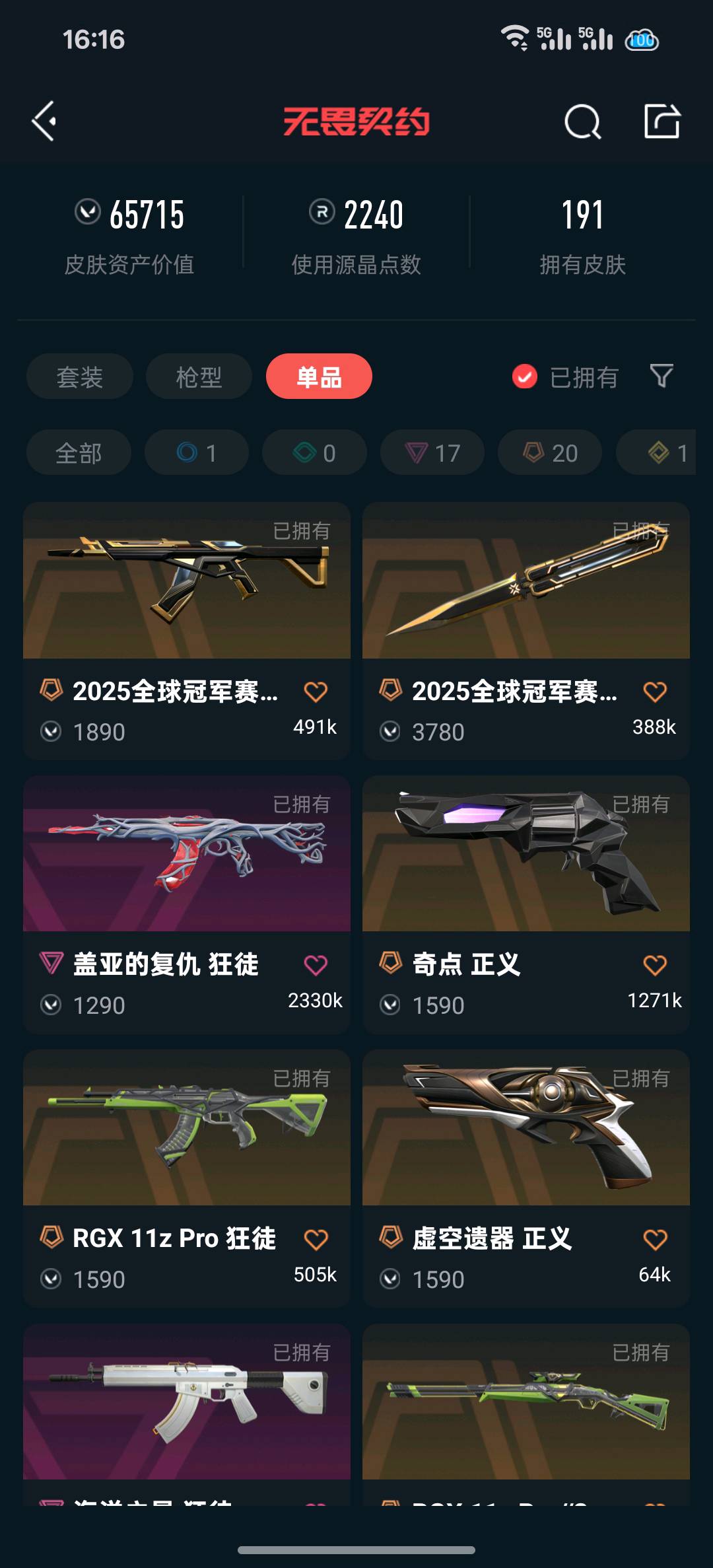Open the 虚空遗器 正义 skin card
This screenshot has height=1568, width=713.
point(526,1178)
